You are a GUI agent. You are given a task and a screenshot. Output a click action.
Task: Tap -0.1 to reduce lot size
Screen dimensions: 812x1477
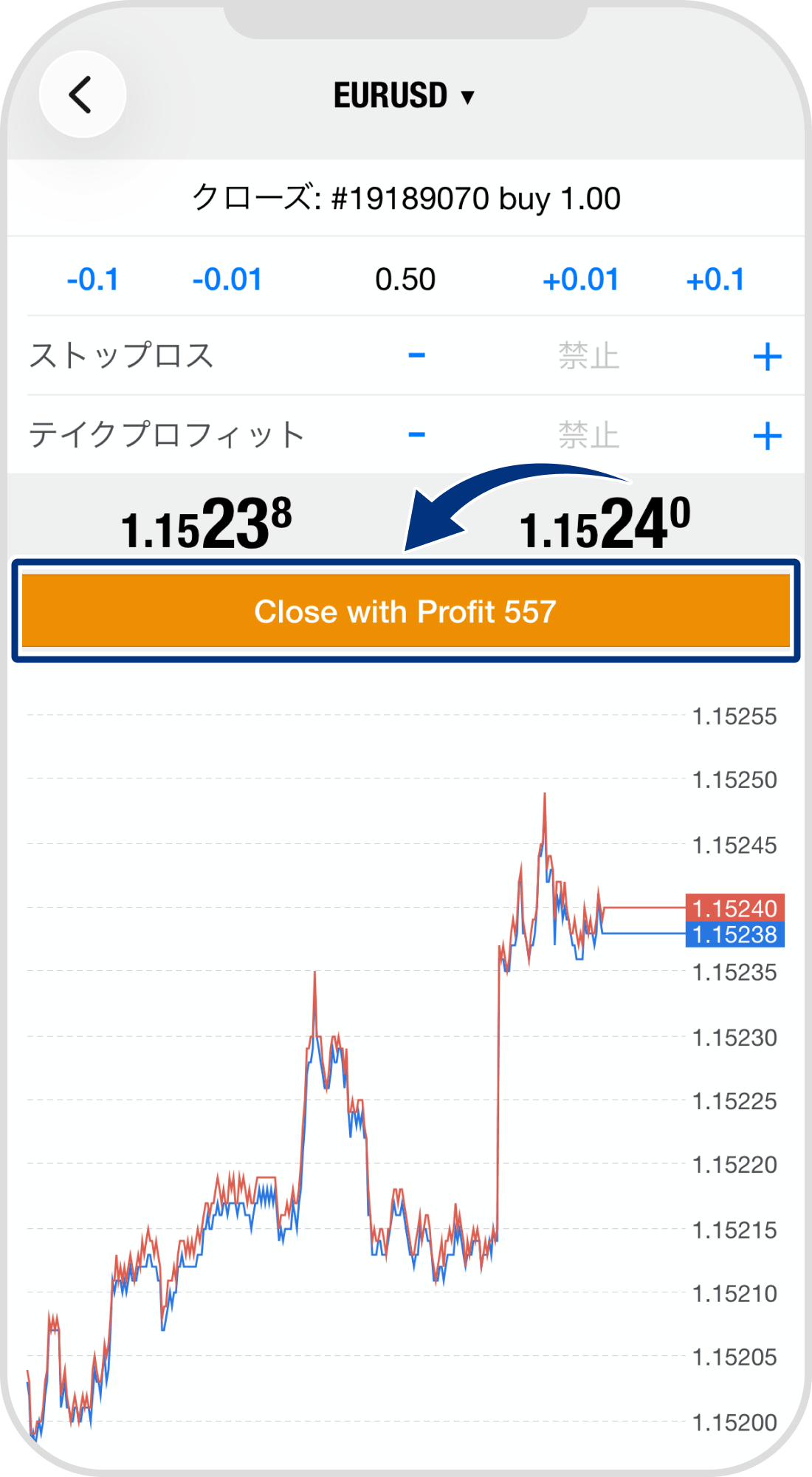click(x=94, y=279)
